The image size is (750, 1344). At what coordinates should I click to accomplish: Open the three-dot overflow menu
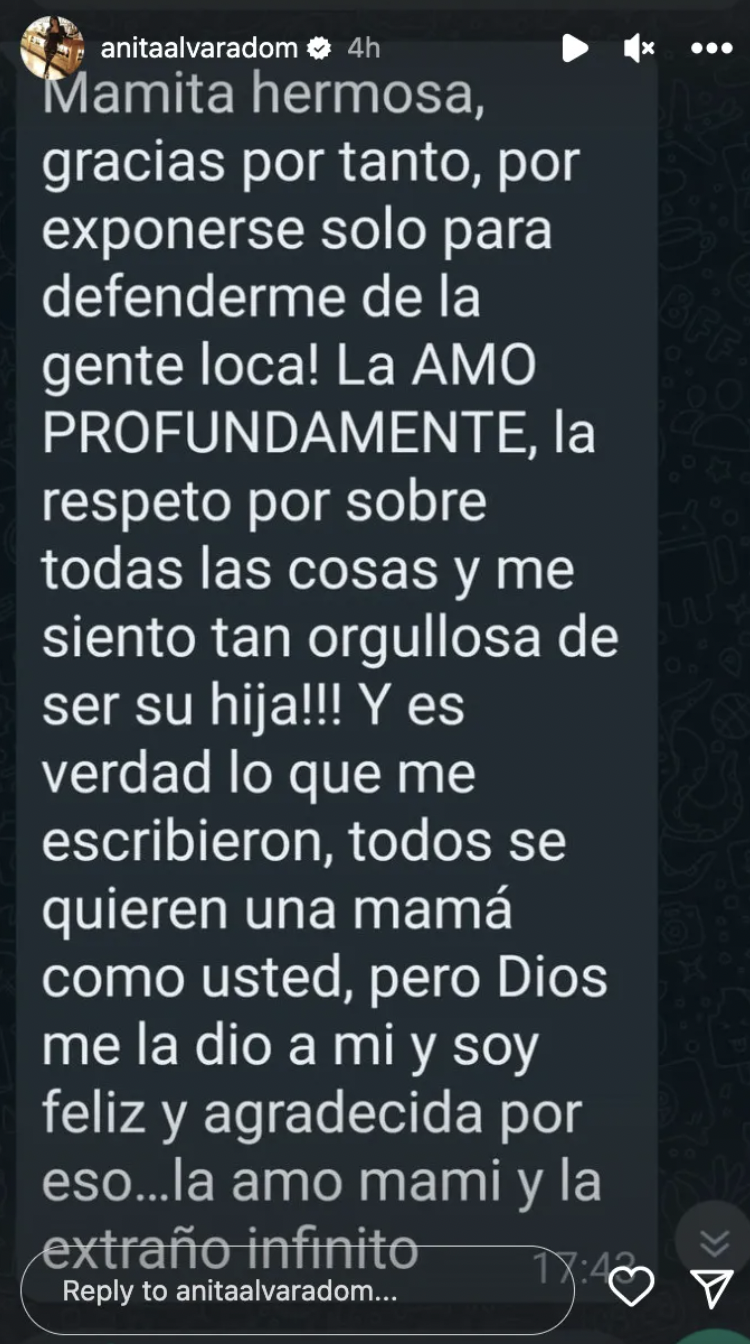pyautogui.click(x=711, y=47)
